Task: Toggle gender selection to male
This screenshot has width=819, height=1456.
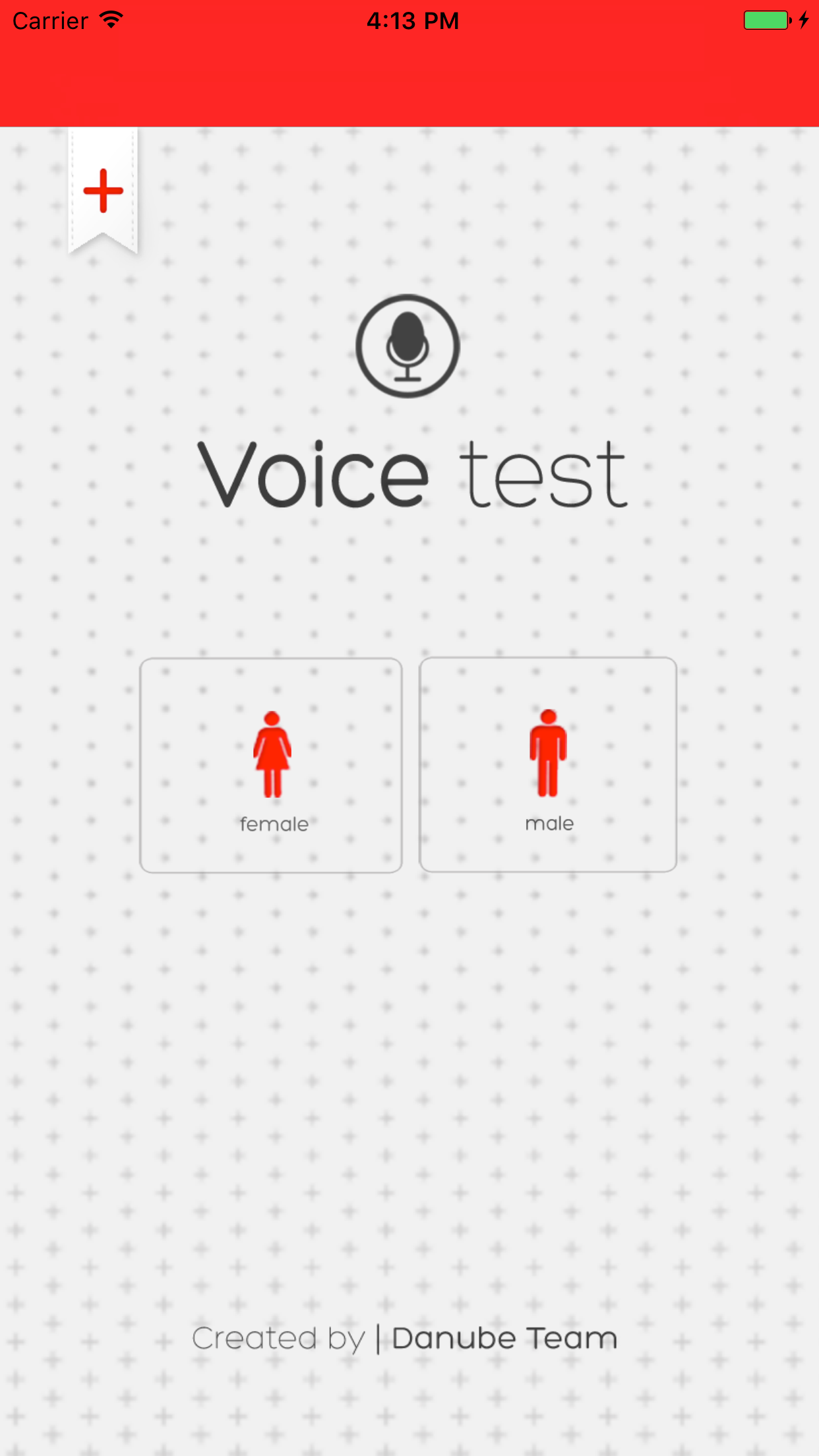Action: click(x=548, y=765)
